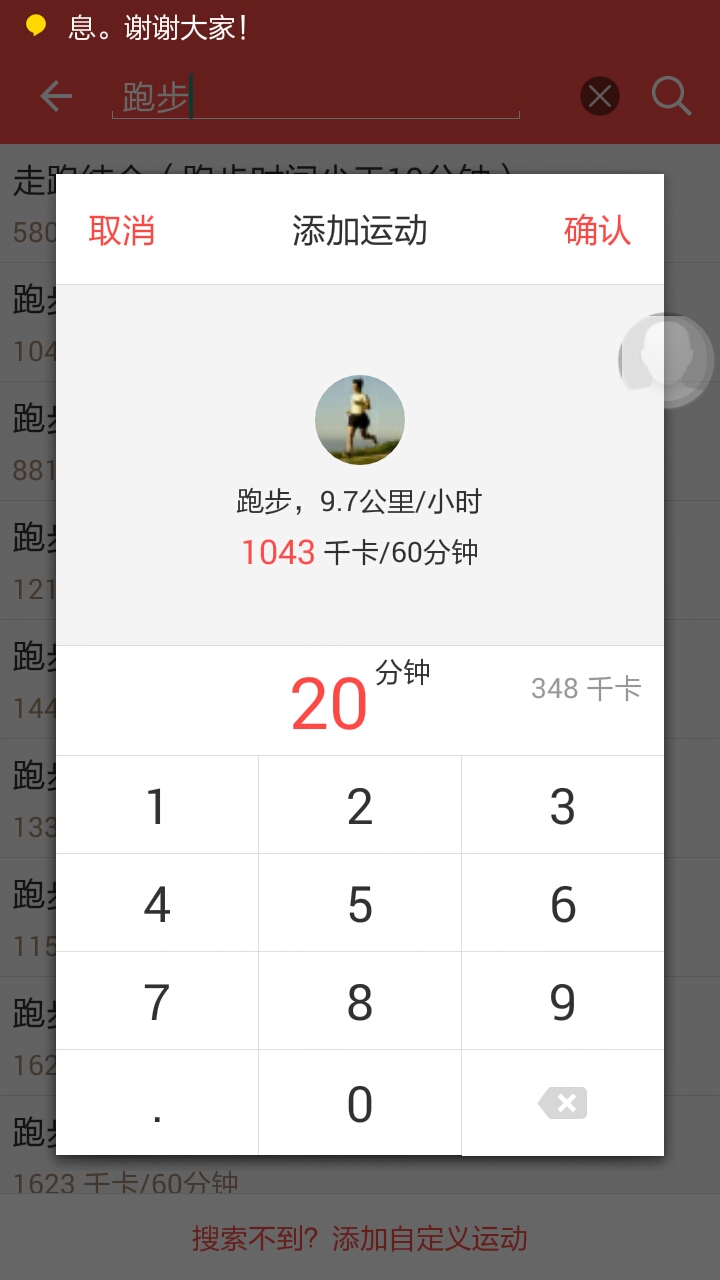Enter digit 7 on the keypad
720x1280 pixels.
157,1001
